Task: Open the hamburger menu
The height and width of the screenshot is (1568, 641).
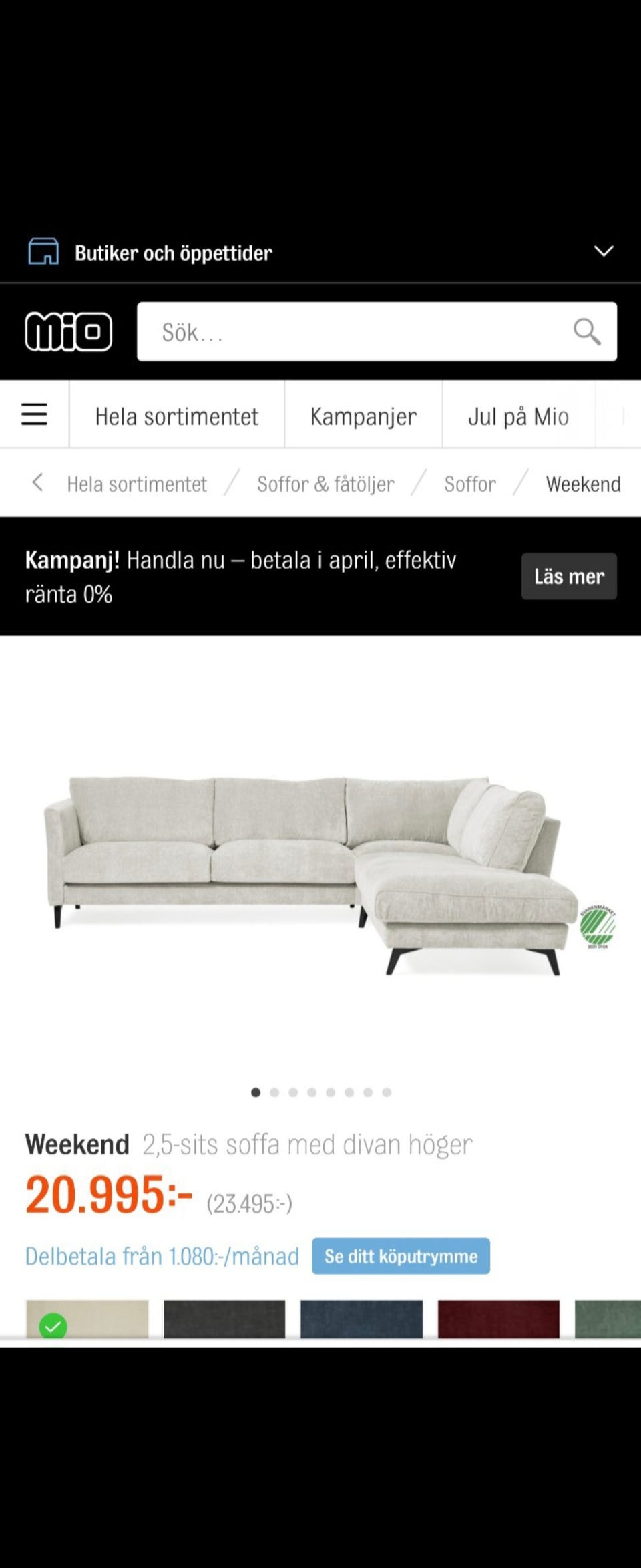Action: [x=33, y=414]
